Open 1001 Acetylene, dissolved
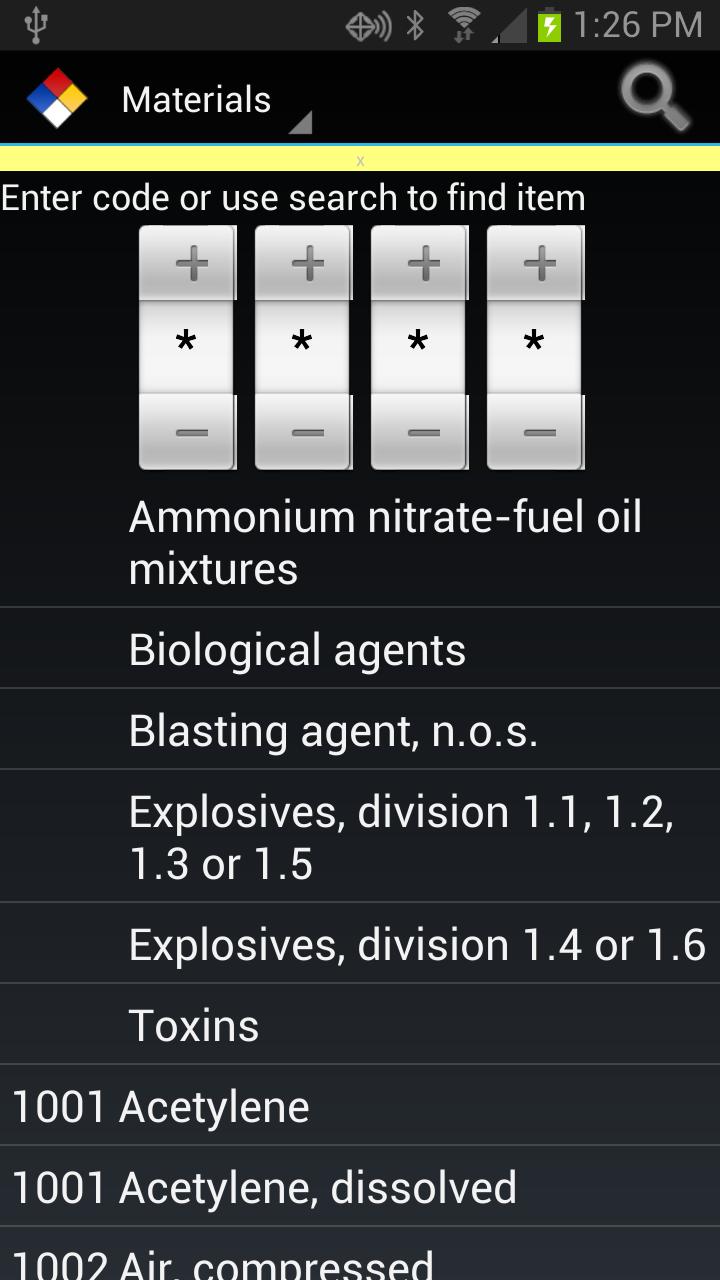Screen dimensions: 720x1280 pos(264,1188)
